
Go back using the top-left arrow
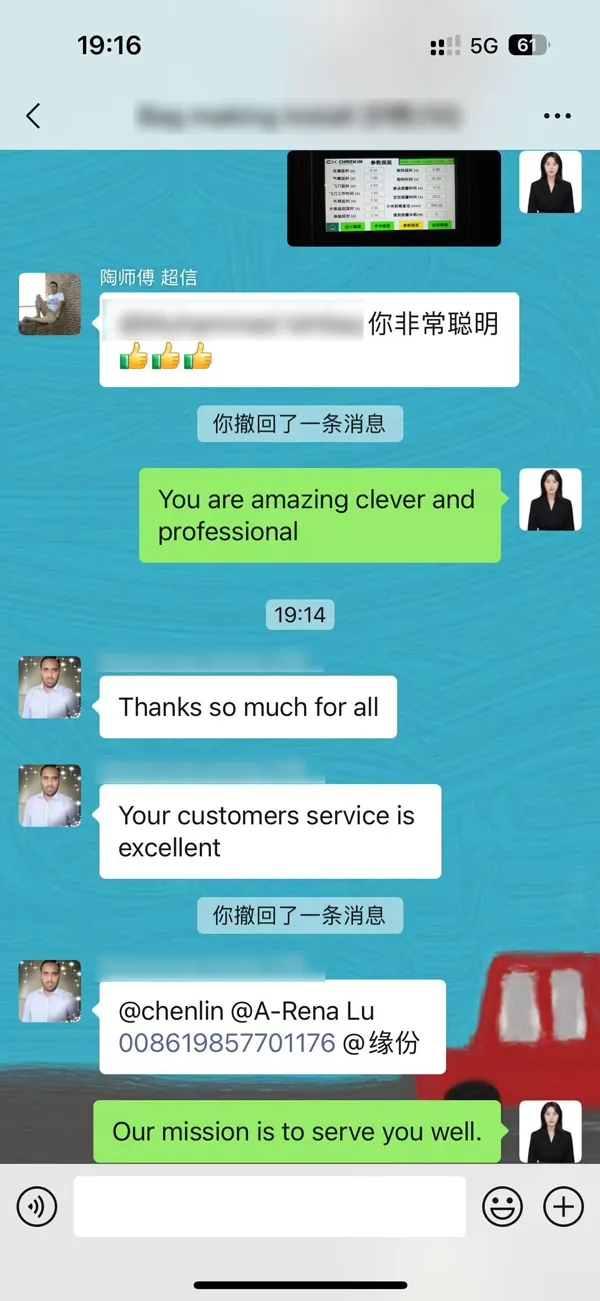coord(33,116)
